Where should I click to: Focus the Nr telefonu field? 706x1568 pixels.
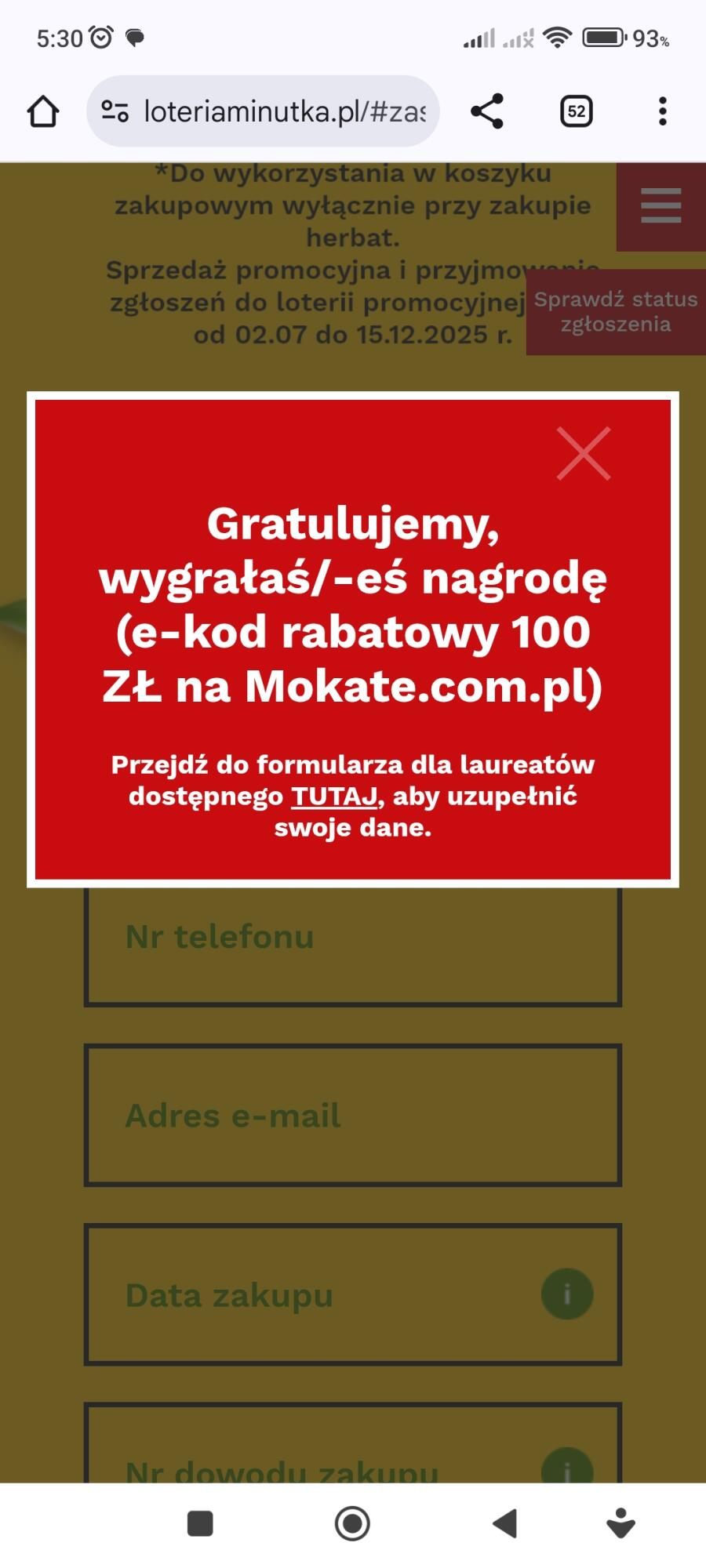[x=353, y=949]
